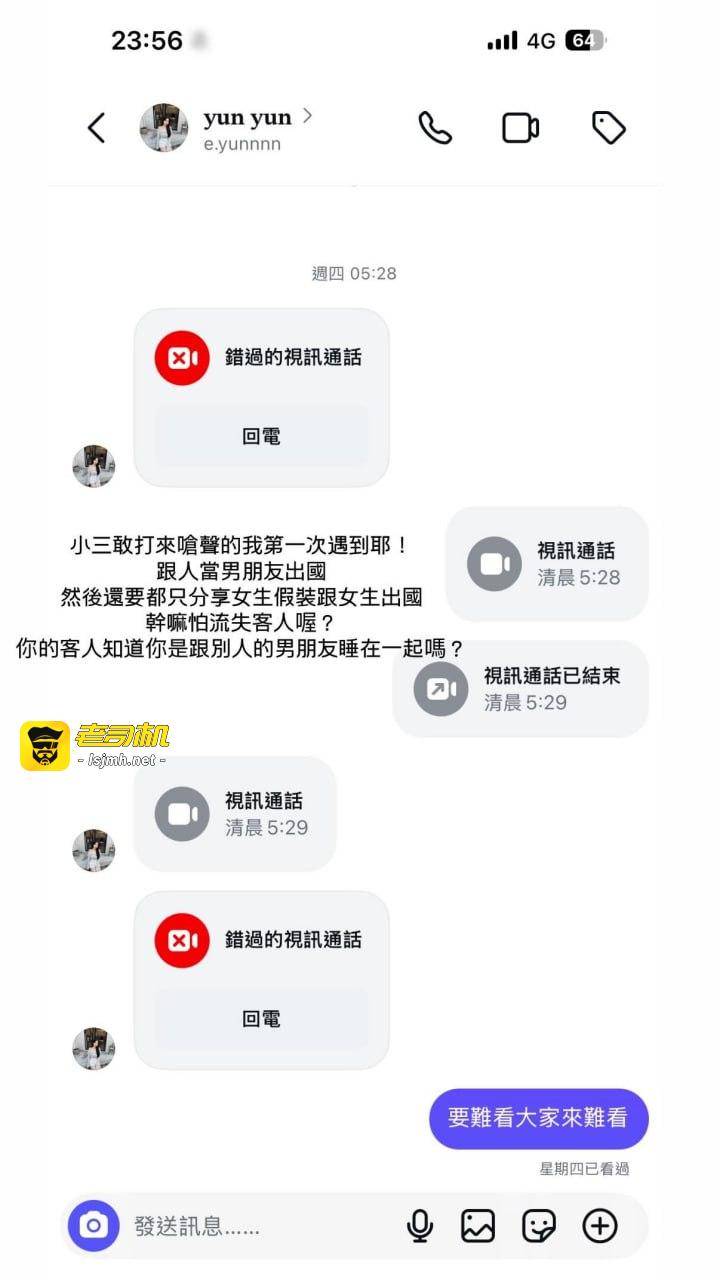Call back from the missed video call below 週四 05:28
Image resolution: width=720 pixels, height=1280 pixels.
[x=261, y=437]
